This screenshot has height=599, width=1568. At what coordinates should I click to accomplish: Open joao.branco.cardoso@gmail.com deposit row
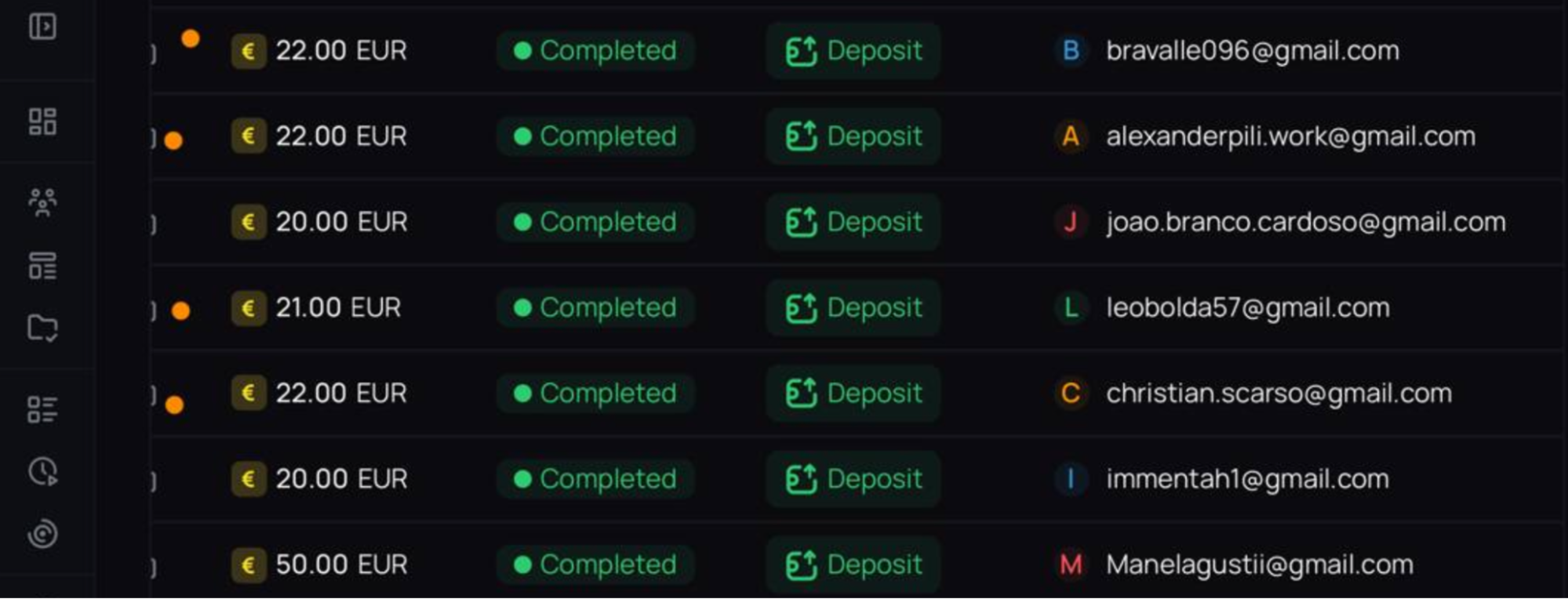tap(1305, 222)
